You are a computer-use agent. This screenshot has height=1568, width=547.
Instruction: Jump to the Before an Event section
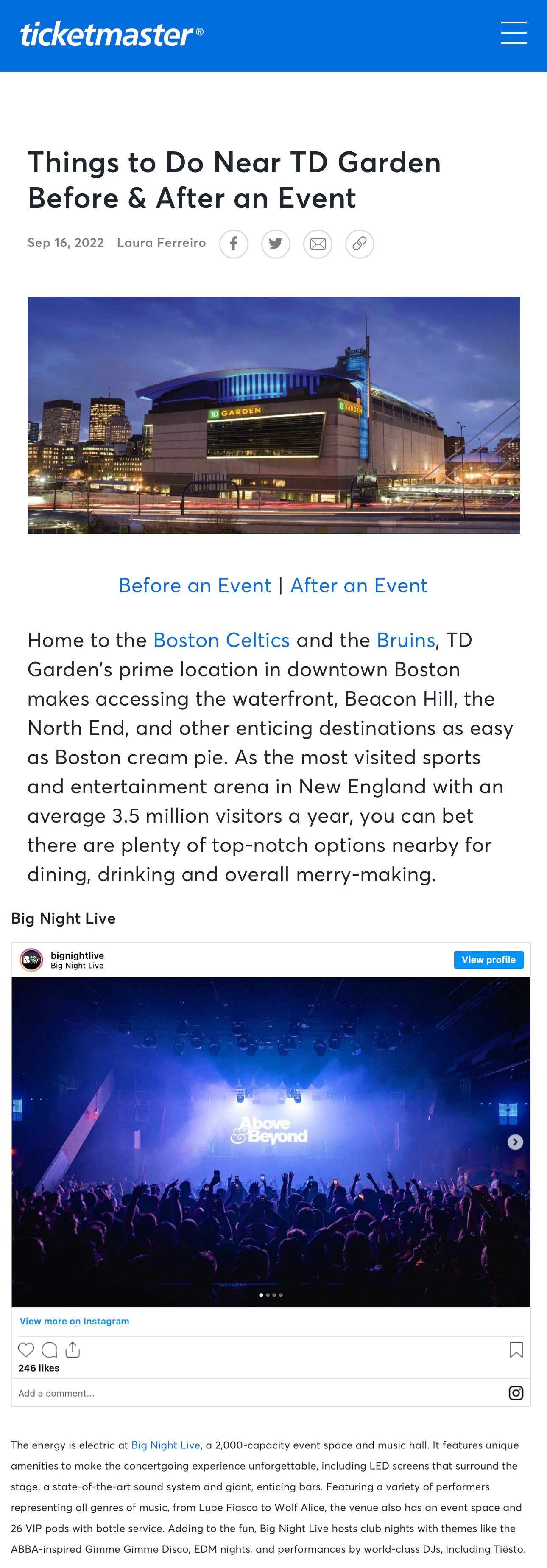click(195, 585)
